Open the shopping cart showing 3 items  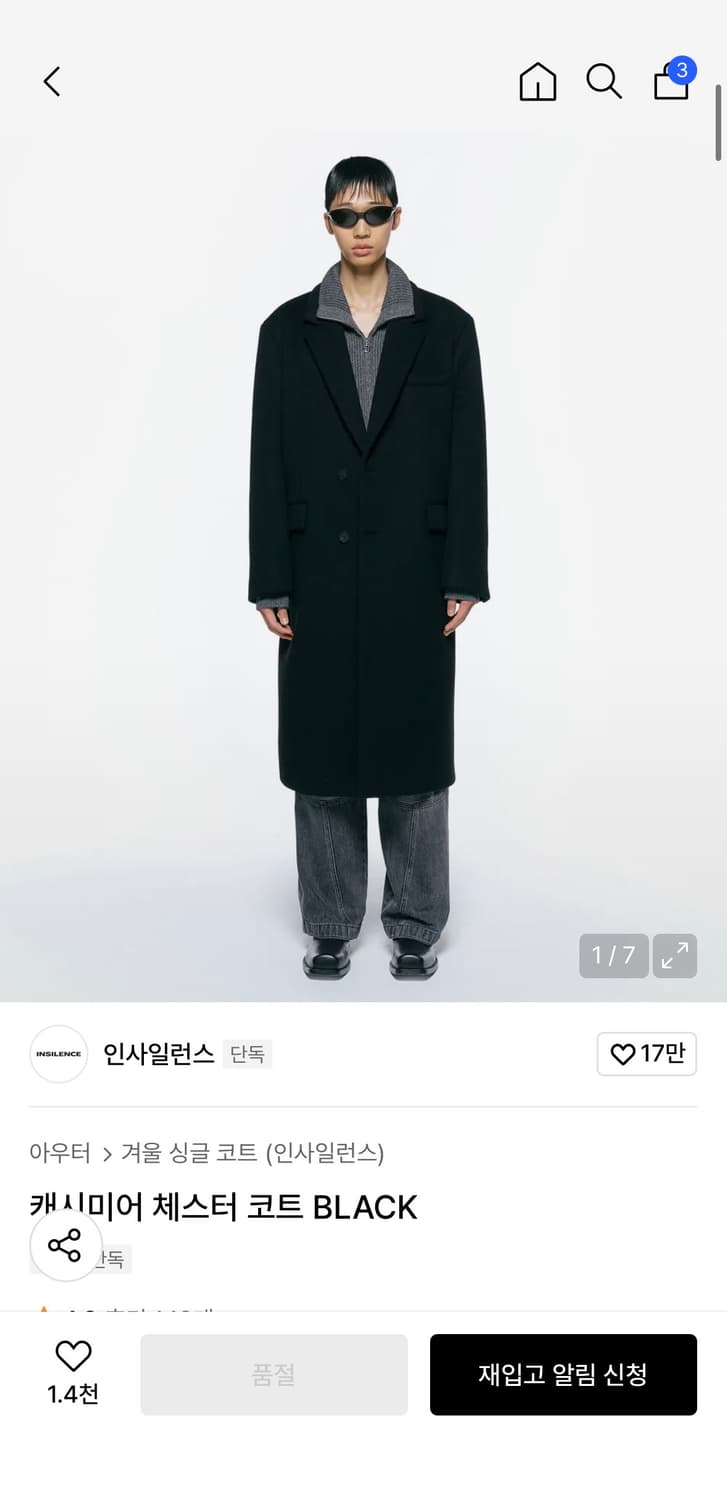point(671,83)
